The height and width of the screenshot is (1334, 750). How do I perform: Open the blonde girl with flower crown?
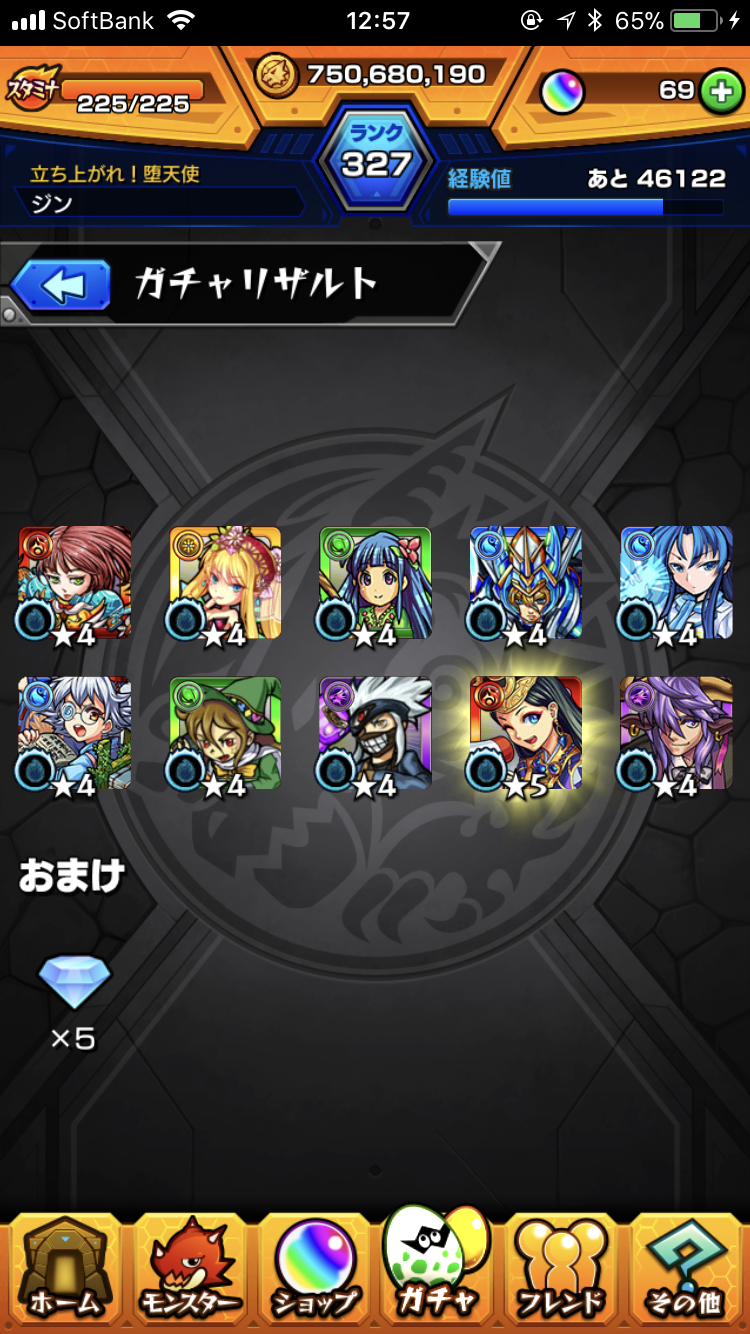pyautogui.click(x=225, y=583)
